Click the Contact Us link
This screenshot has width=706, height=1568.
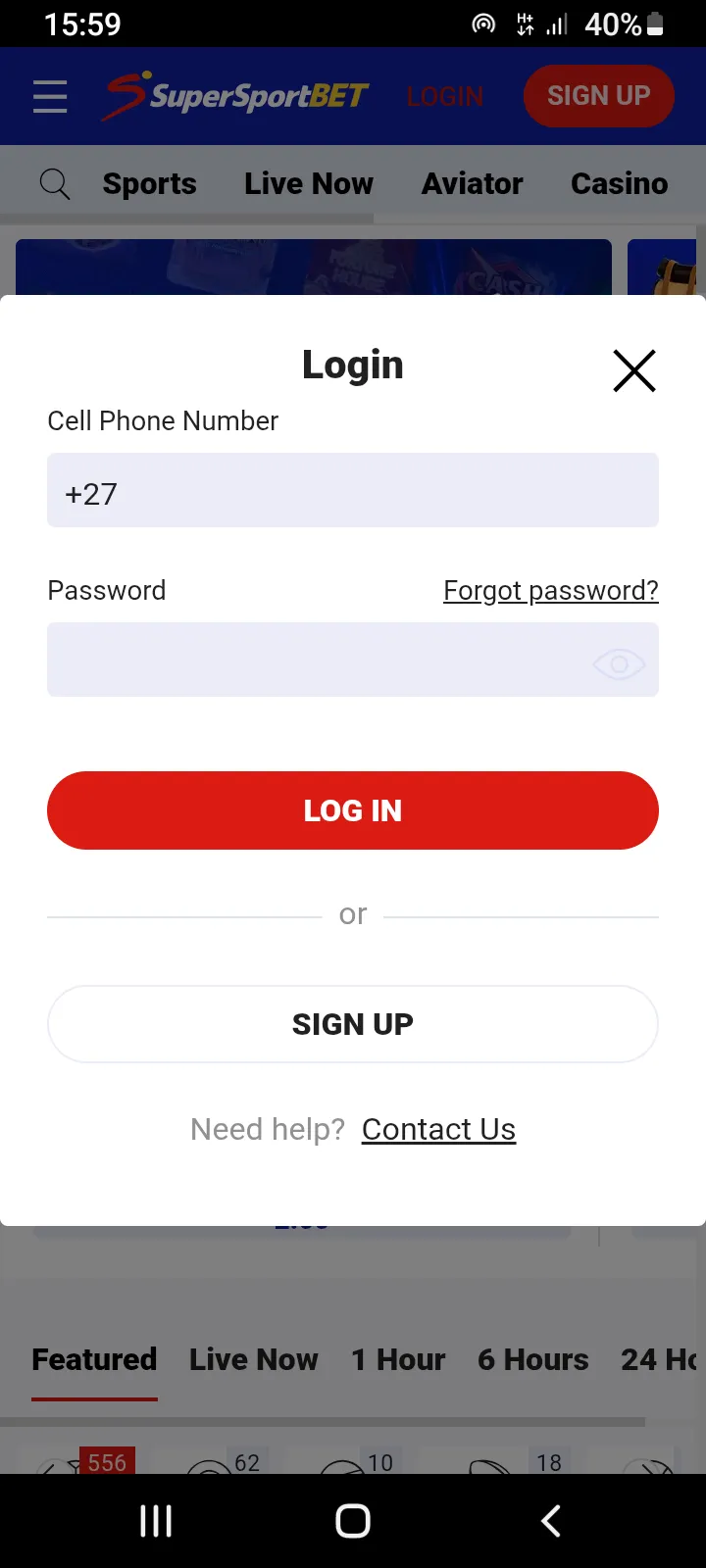(x=438, y=1128)
